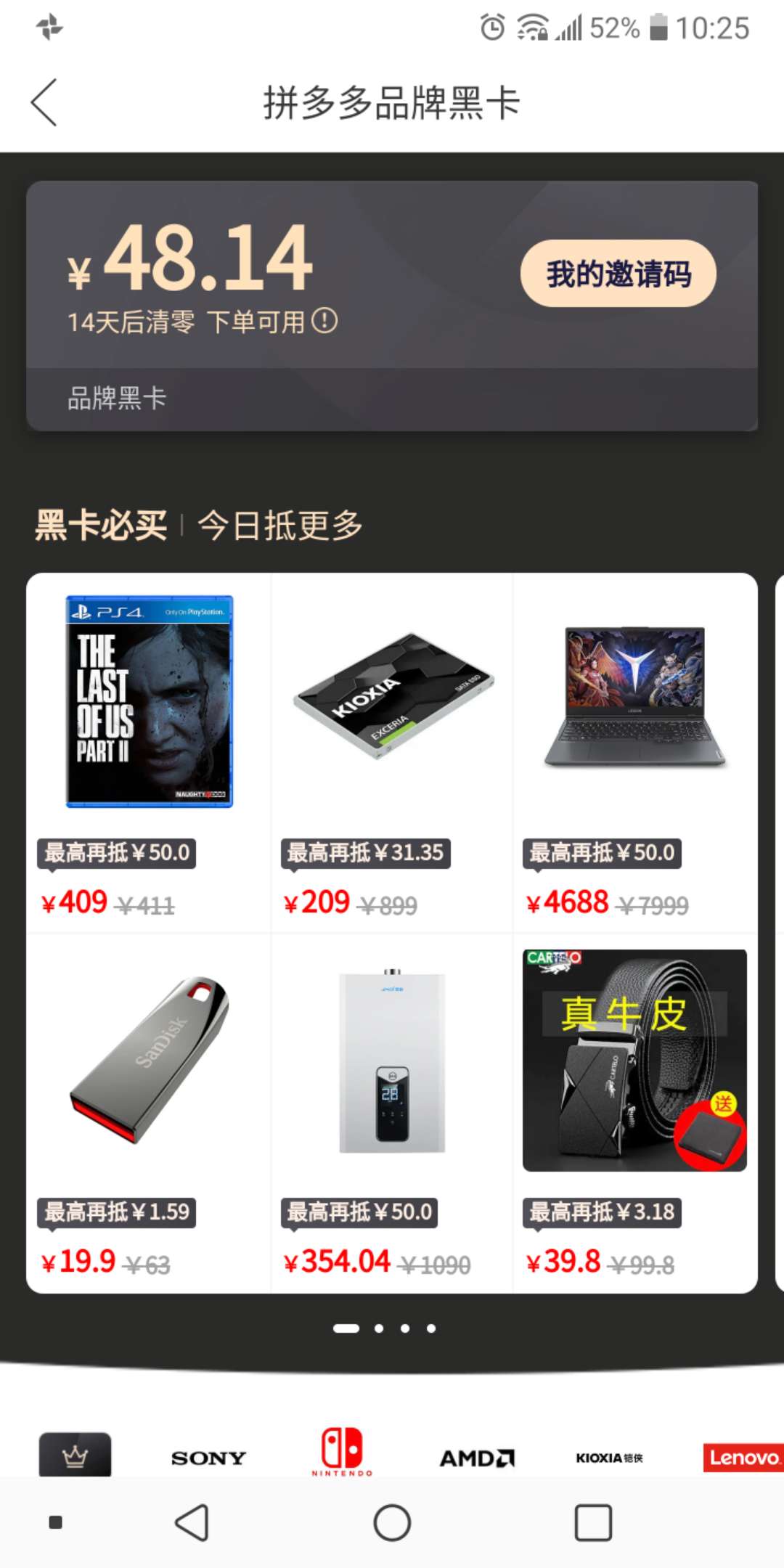Switch to the Nintendo brand tab
The image size is (784, 1568).
click(x=342, y=1452)
